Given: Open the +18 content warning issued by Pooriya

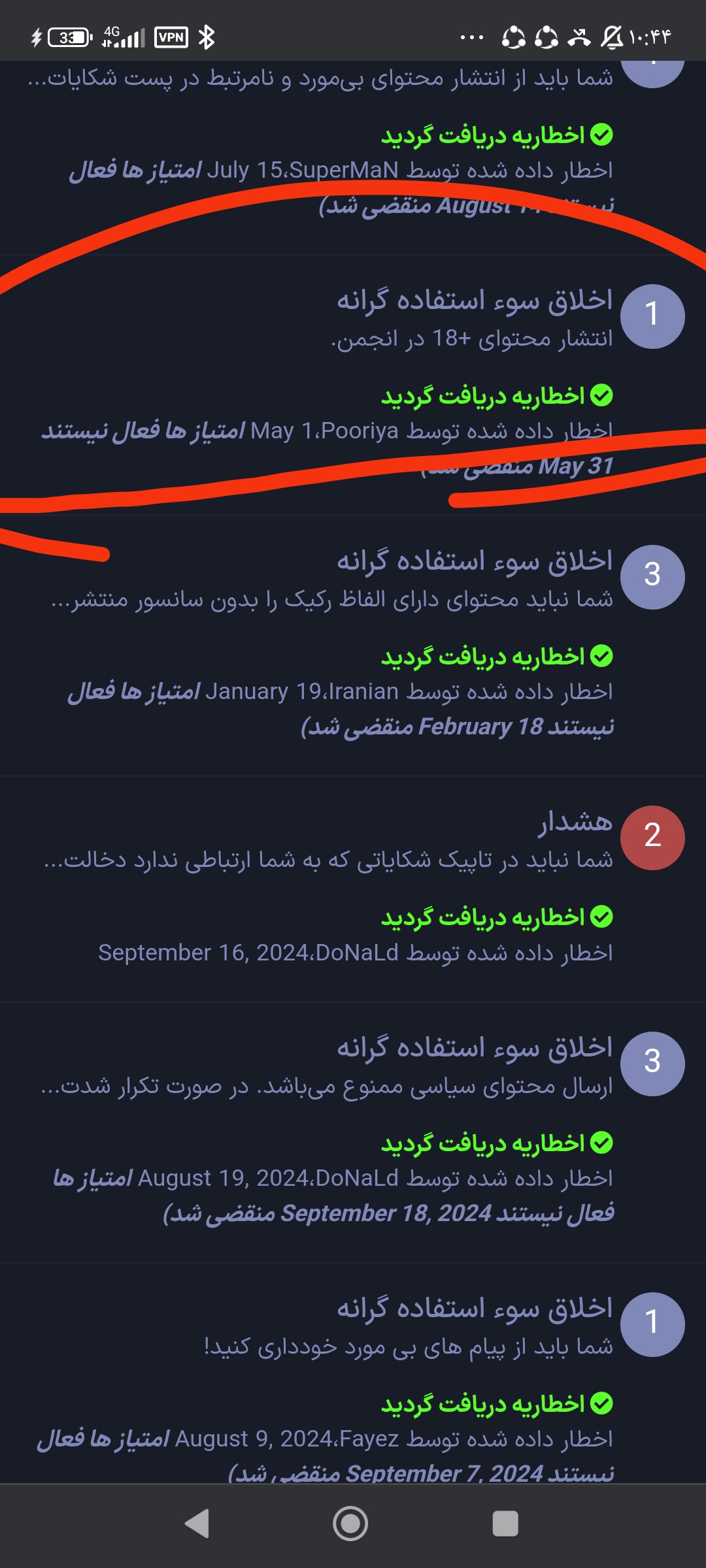Looking at the screenshot, I should 353,385.
